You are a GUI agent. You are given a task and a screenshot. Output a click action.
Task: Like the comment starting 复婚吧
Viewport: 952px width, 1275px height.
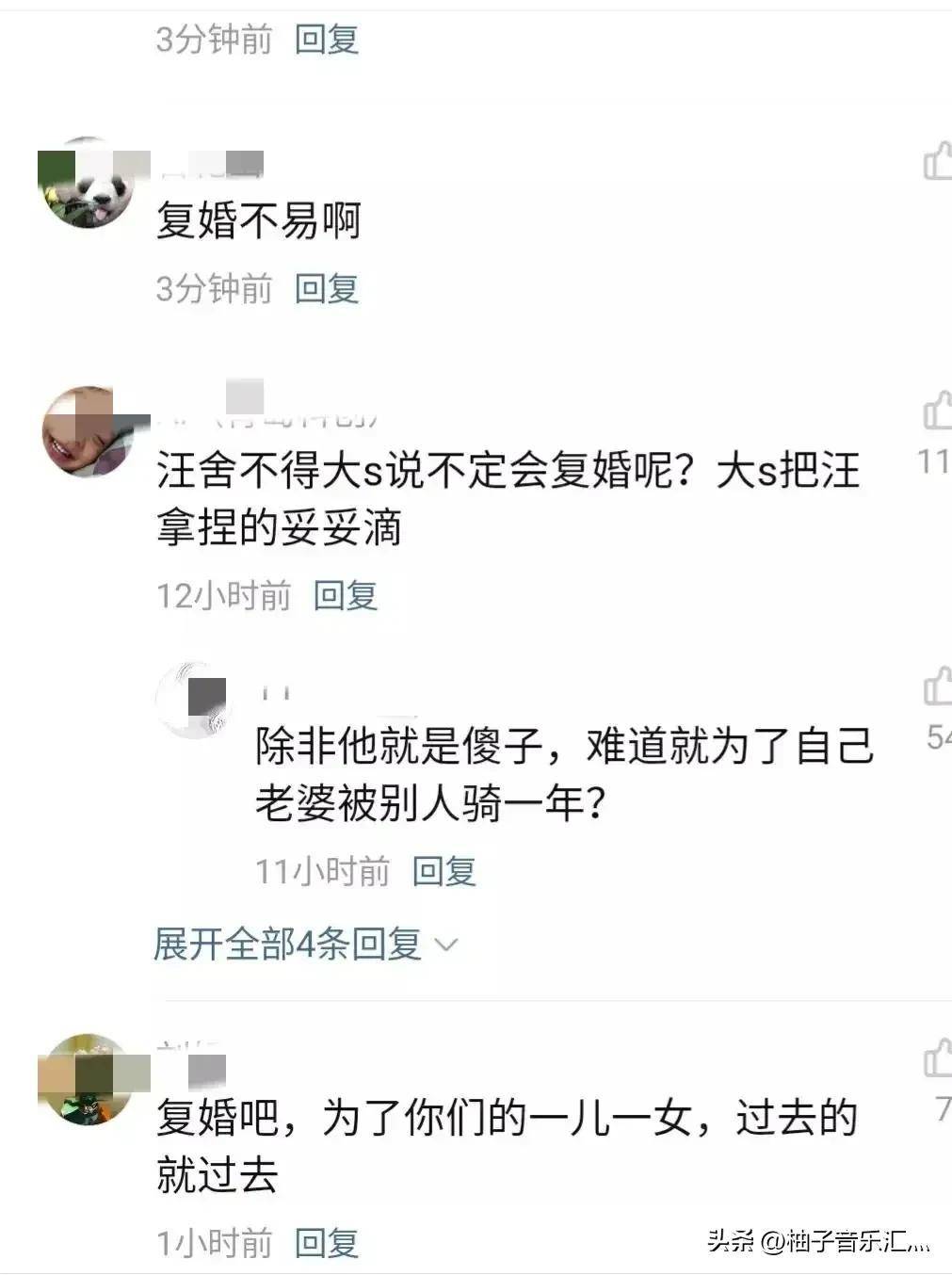pos(937,1057)
